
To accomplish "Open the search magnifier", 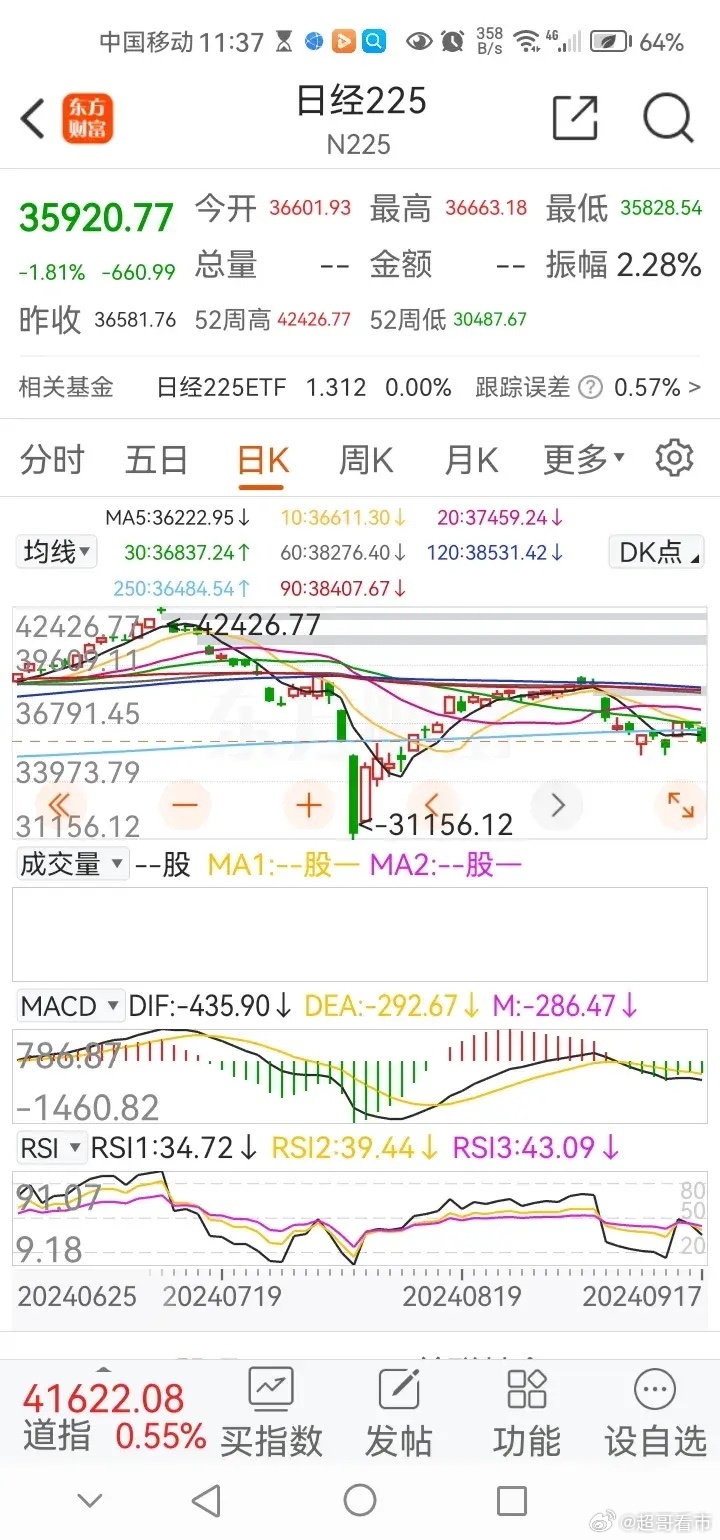I will (668, 119).
